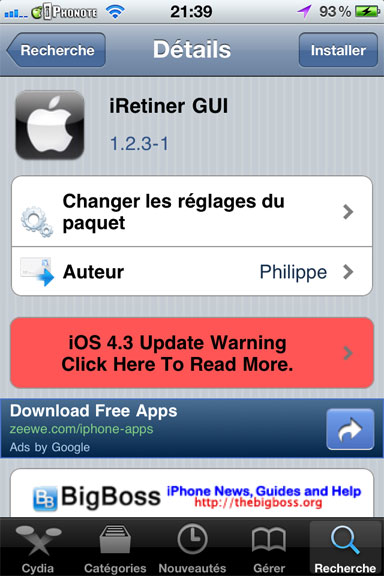Read the iOS 4.3 Update Warning

pyautogui.click(x=192, y=353)
